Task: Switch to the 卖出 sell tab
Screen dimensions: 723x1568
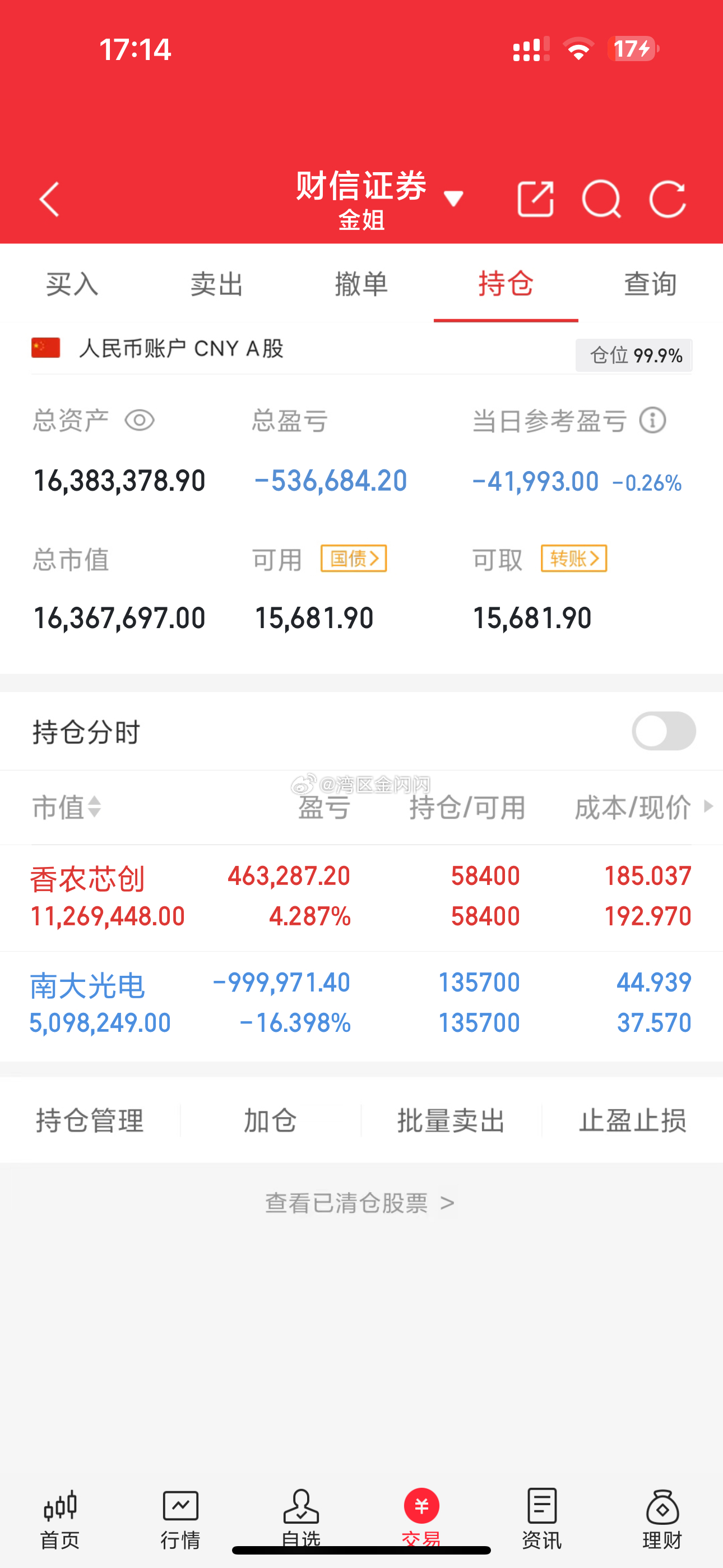Action: 217,283
